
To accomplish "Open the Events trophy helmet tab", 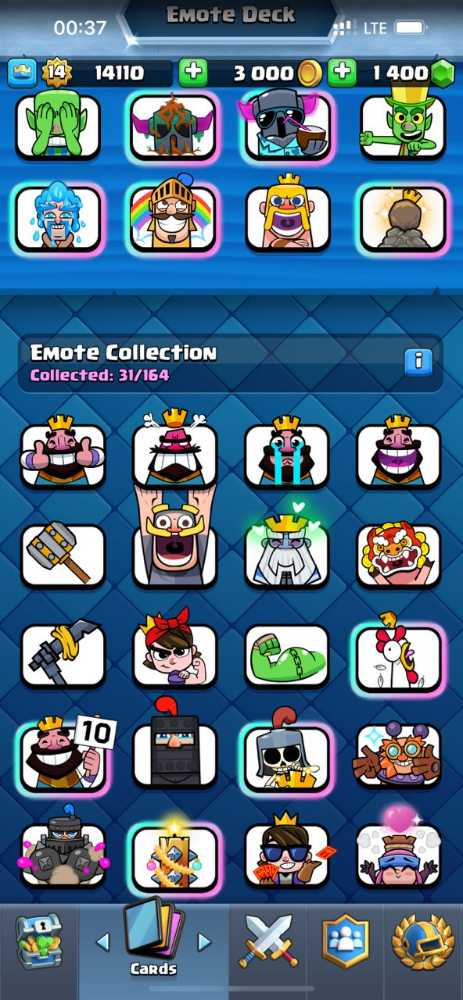I will tap(422, 941).
